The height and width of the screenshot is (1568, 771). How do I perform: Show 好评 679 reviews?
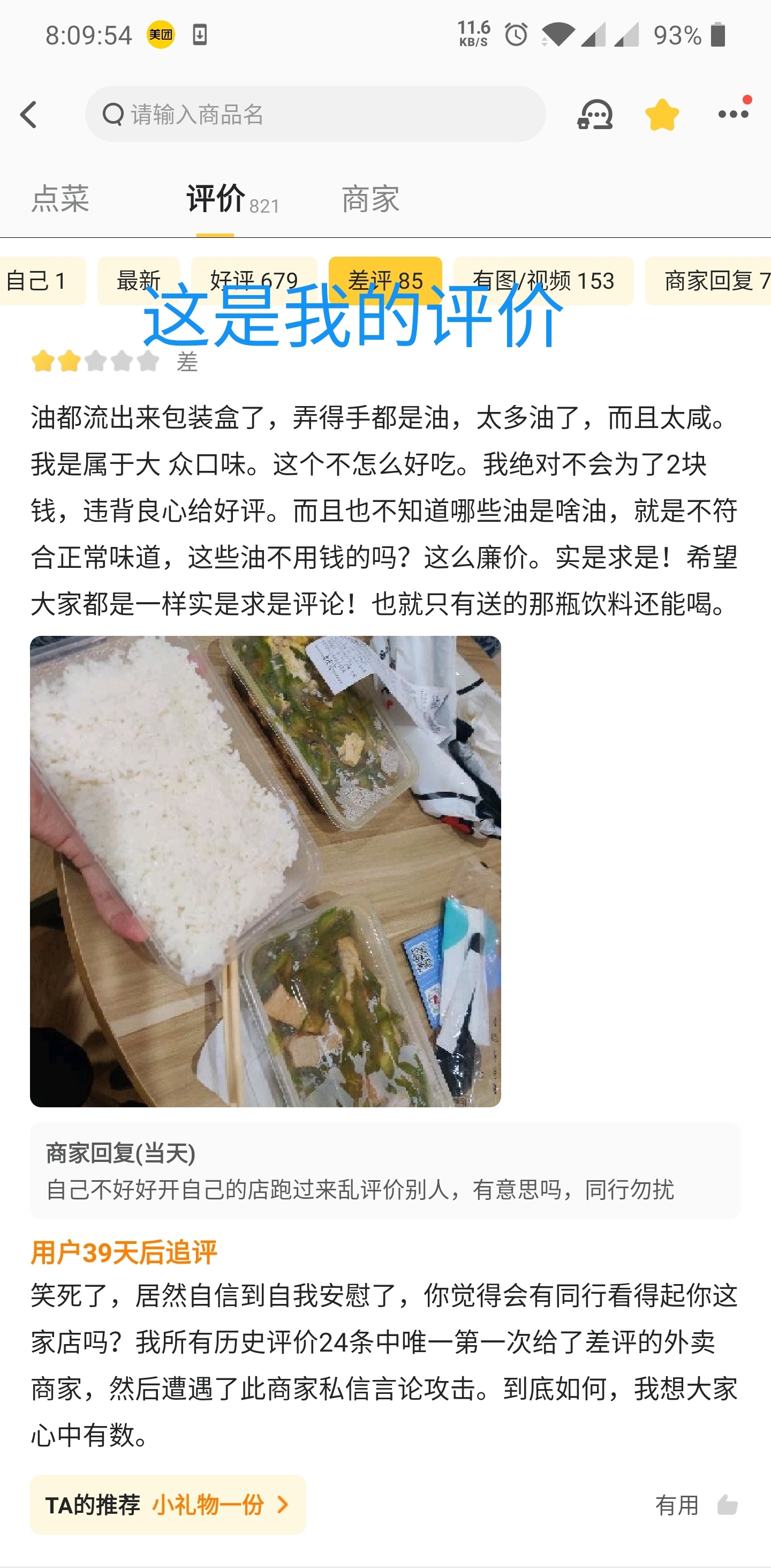[254, 281]
